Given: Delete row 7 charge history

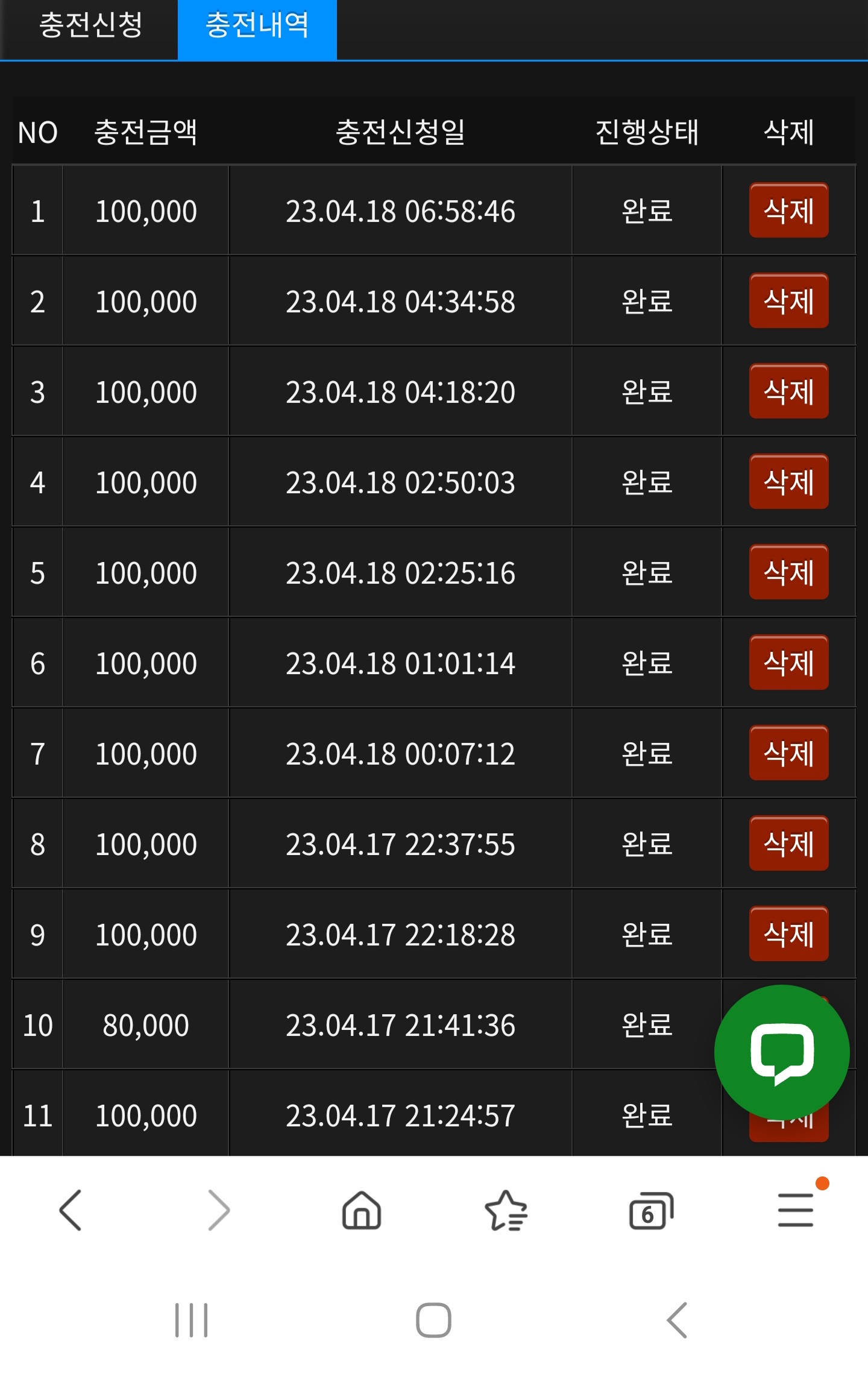Looking at the screenshot, I should [x=788, y=753].
